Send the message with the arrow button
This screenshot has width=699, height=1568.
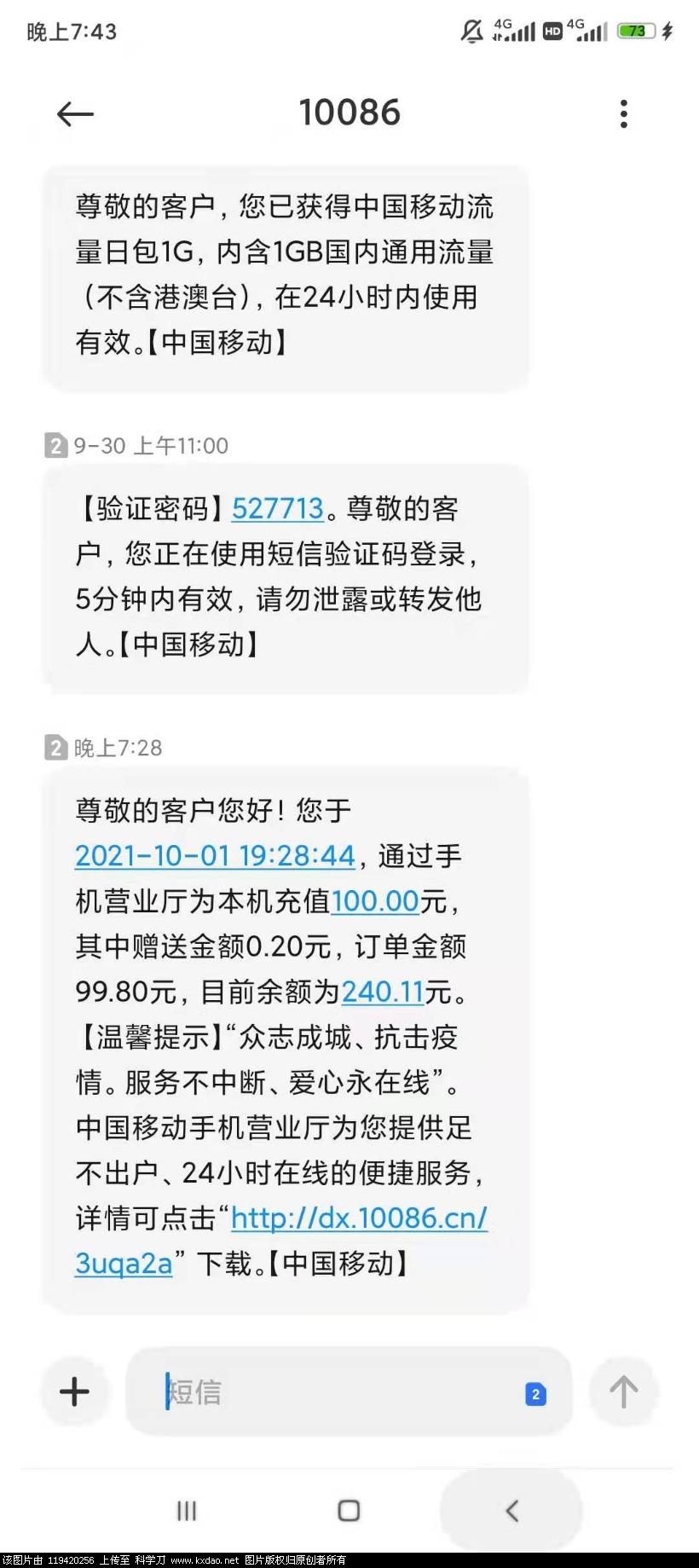pos(623,1392)
